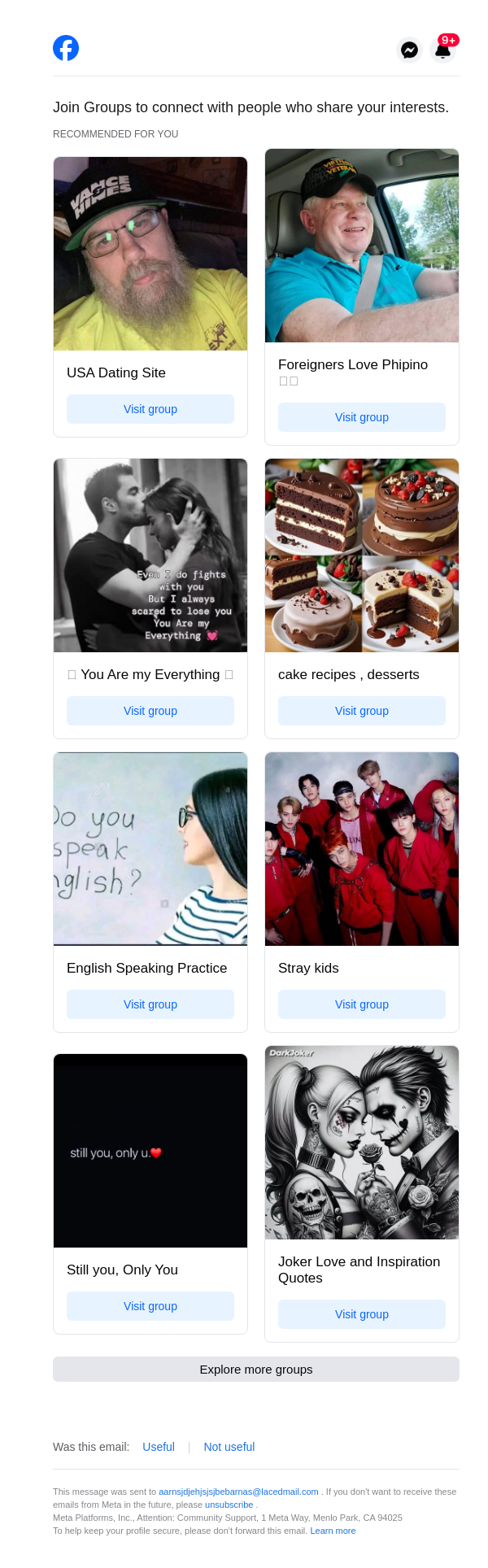Mark this email as Not useful
The height and width of the screenshot is (1568, 488).
229,1447
